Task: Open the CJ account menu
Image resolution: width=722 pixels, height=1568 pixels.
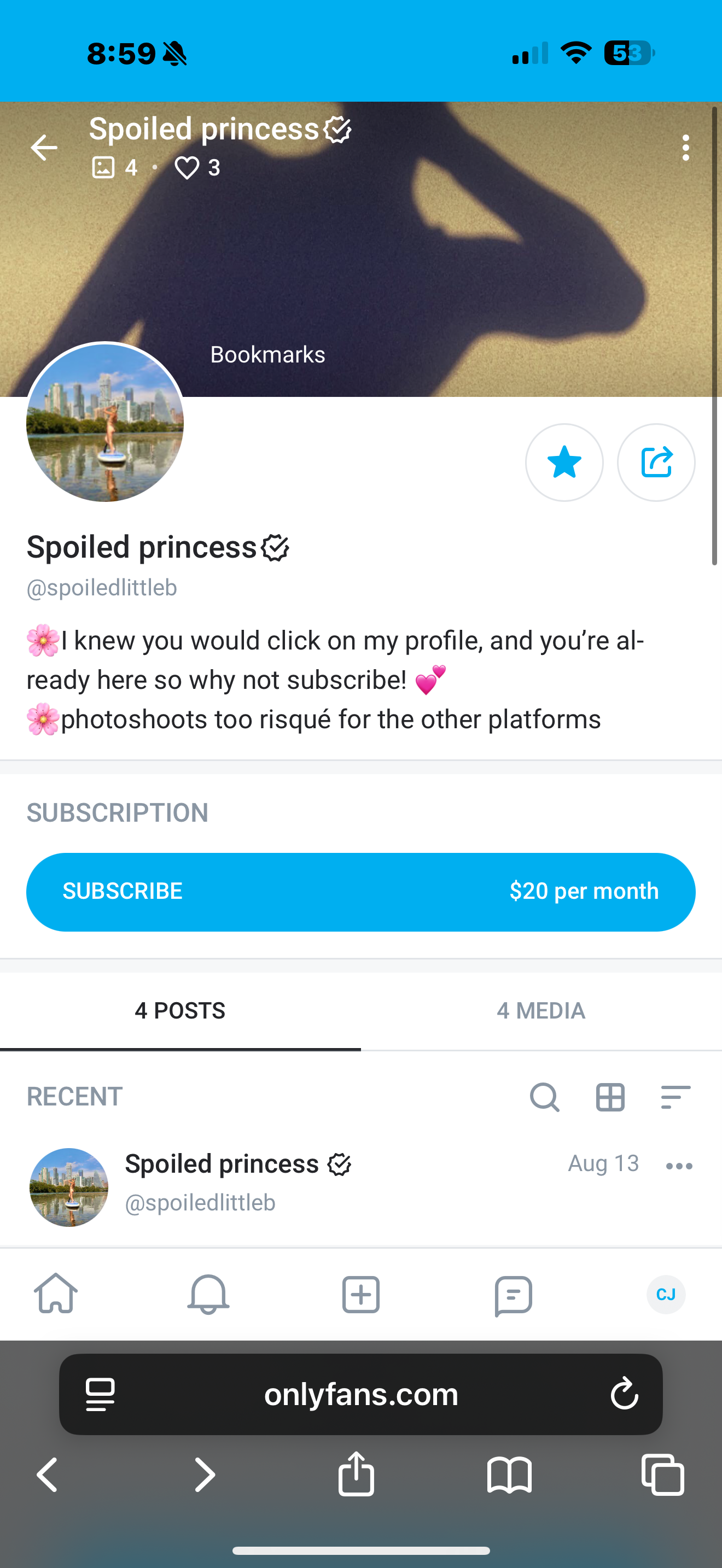Action: (665, 1294)
